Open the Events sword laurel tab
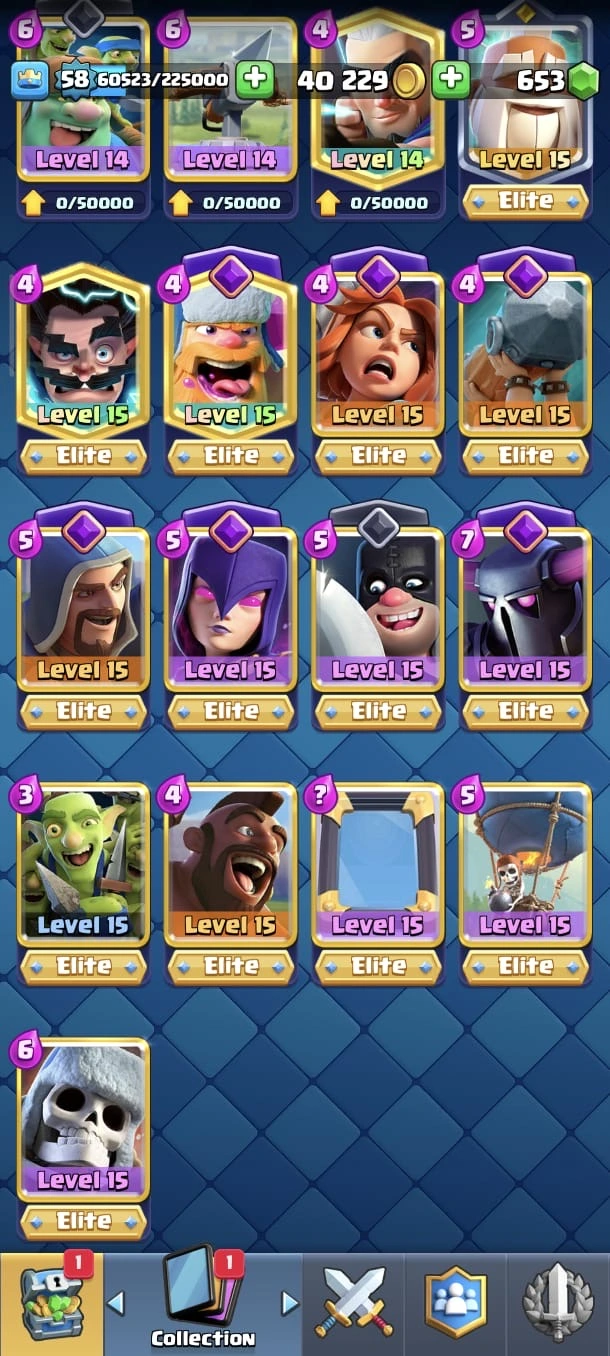This screenshot has width=610, height=1356. pyautogui.click(x=558, y=1302)
